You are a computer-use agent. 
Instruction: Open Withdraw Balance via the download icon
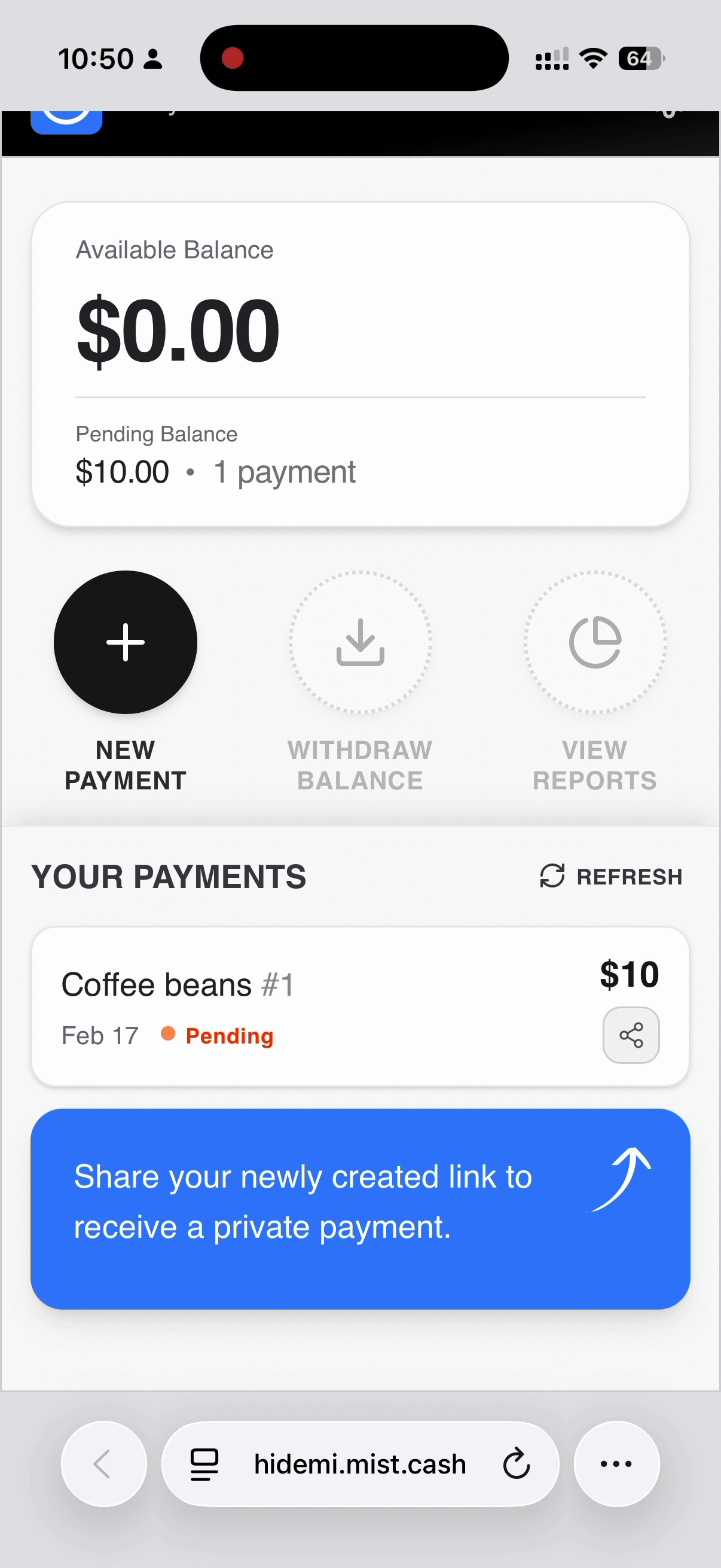tap(360, 642)
